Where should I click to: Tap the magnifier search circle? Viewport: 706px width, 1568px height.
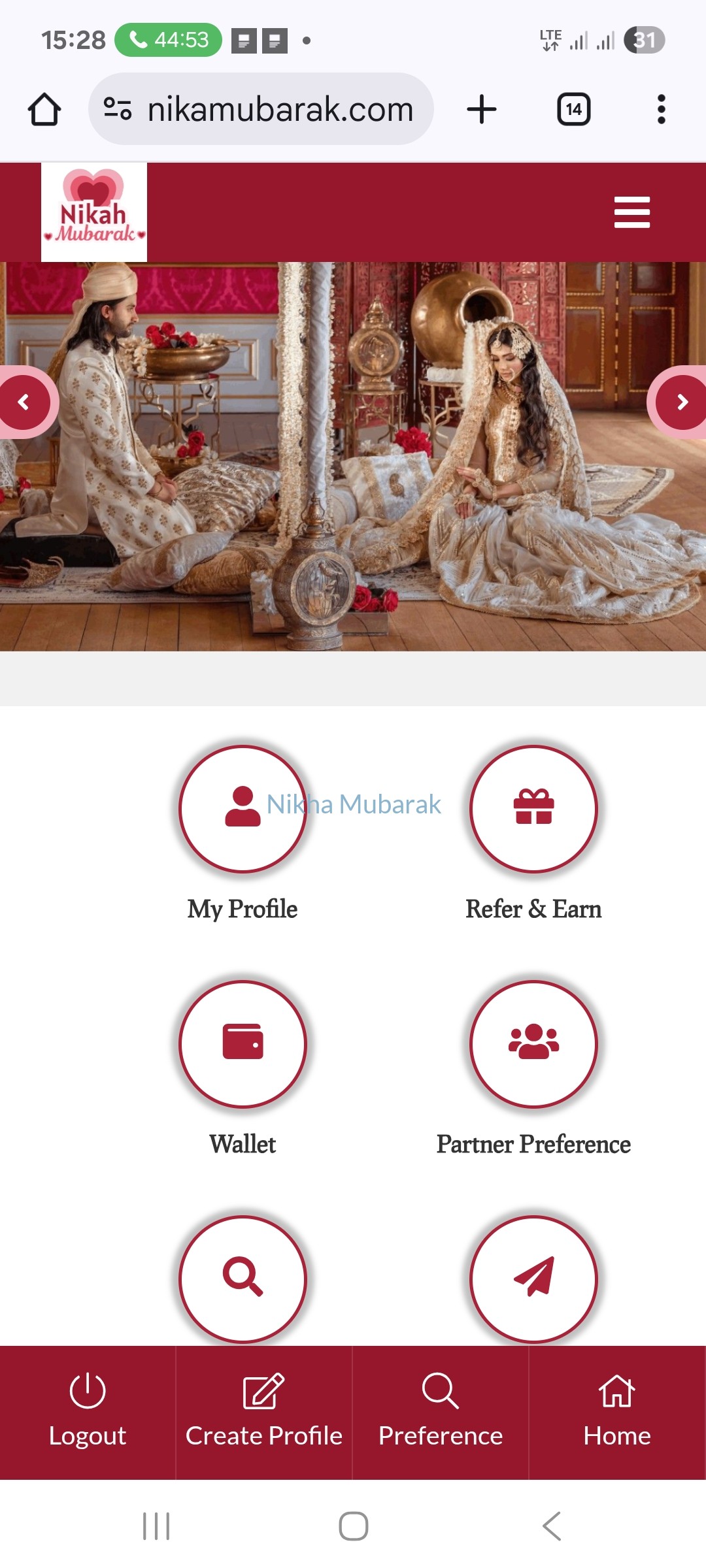(x=243, y=1277)
